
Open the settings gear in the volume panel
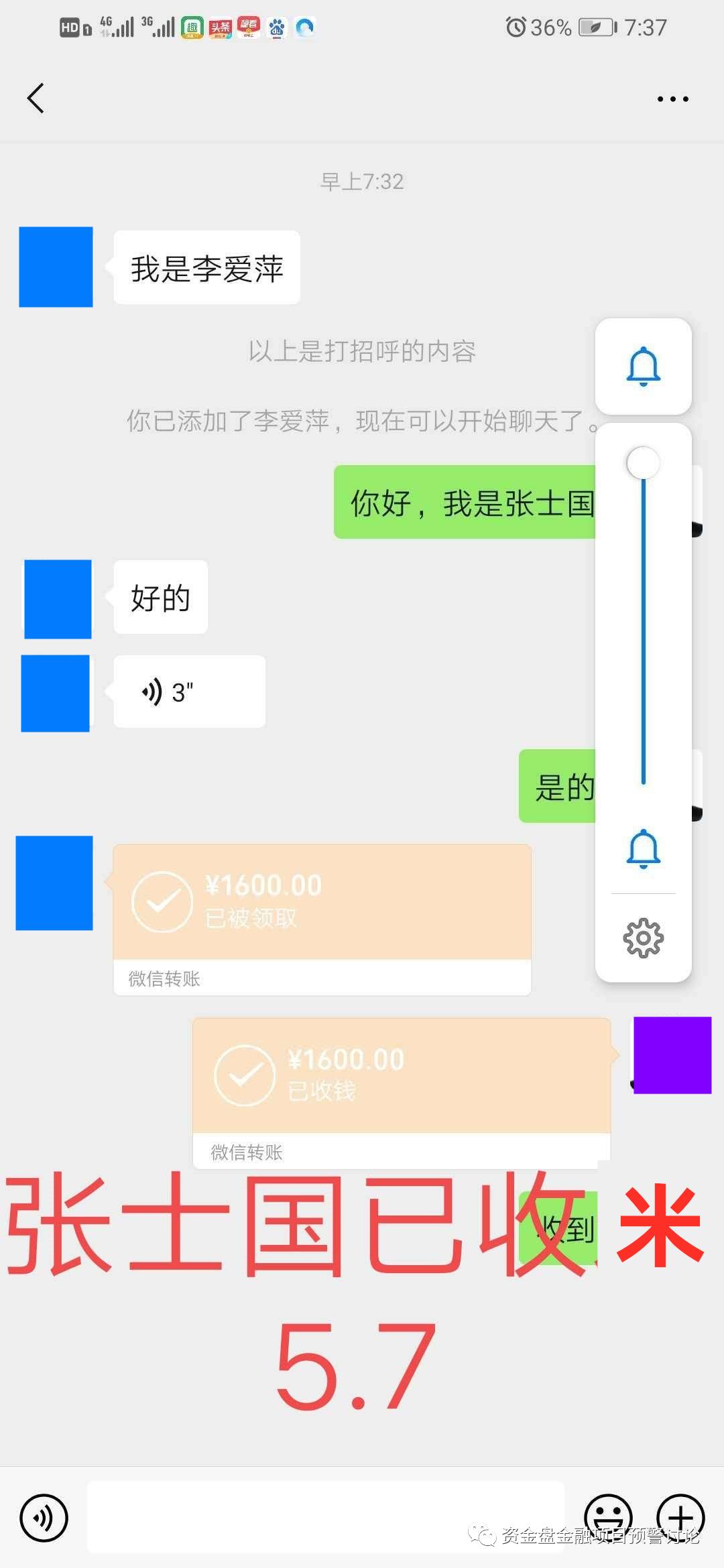click(643, 938)
